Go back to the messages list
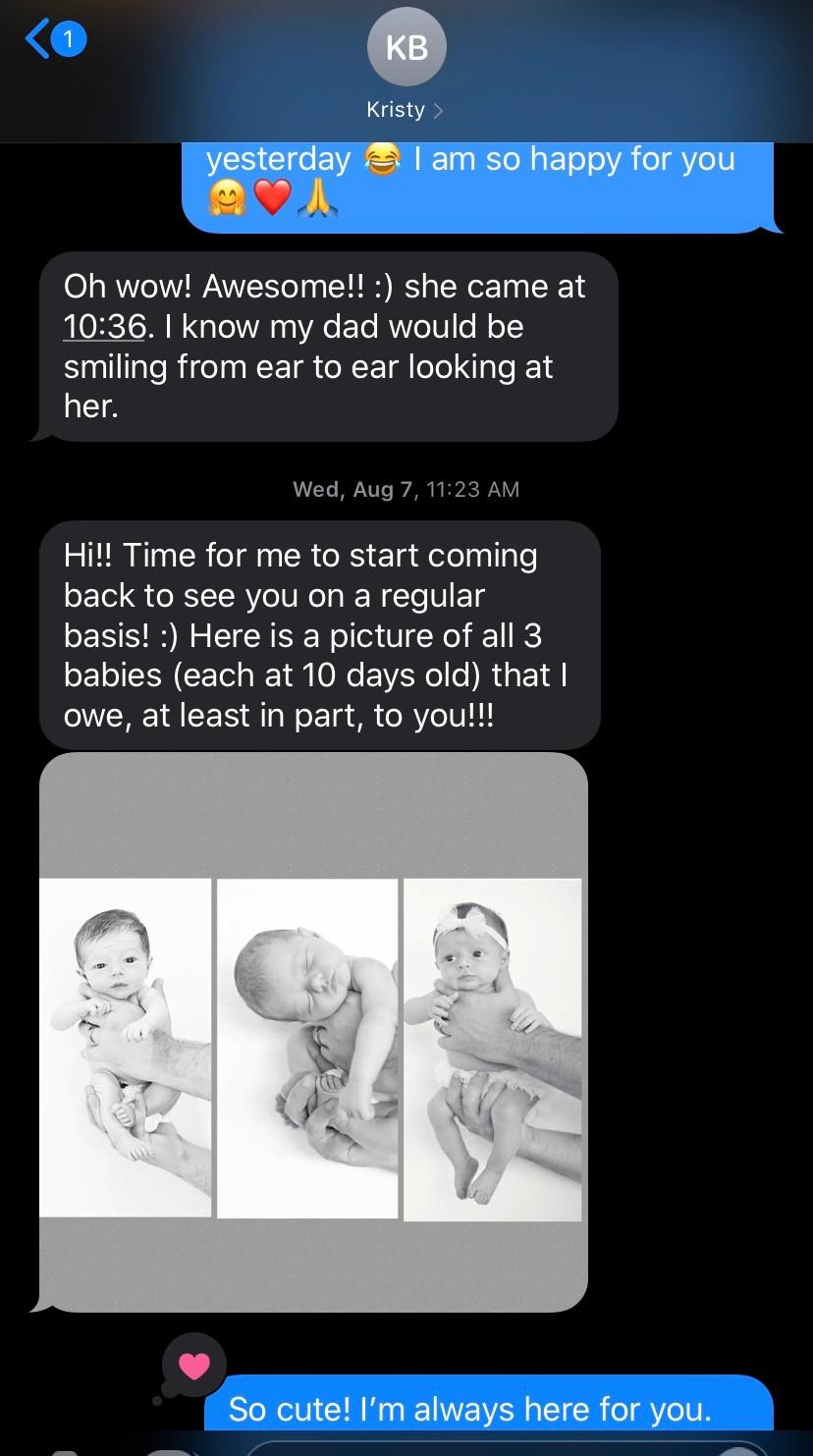This screenshot has height=1456, width=813. click(x=39, y=40)
